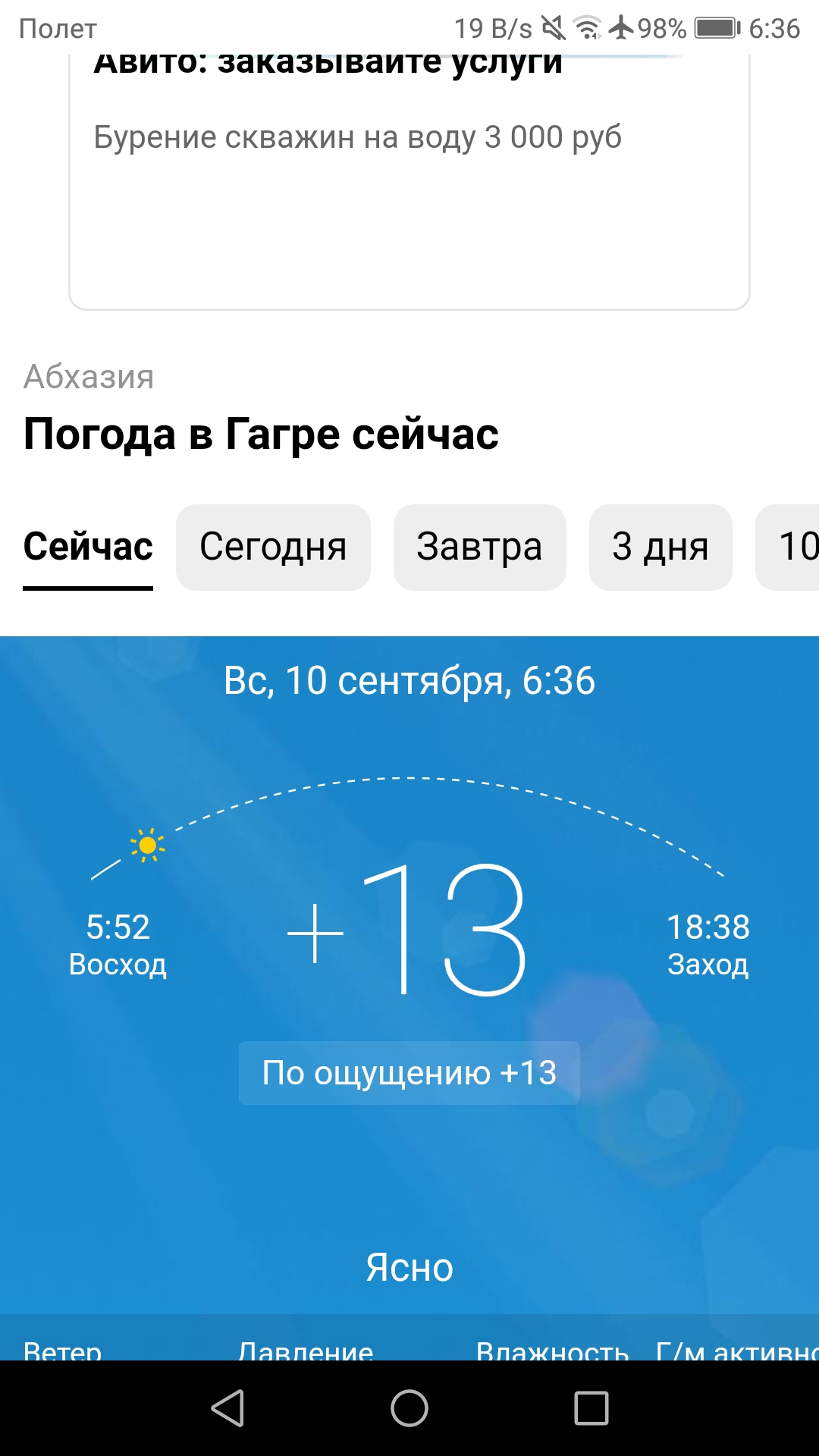Select the Сейчас weather tab
The image size is (819, 1456).
88,547
